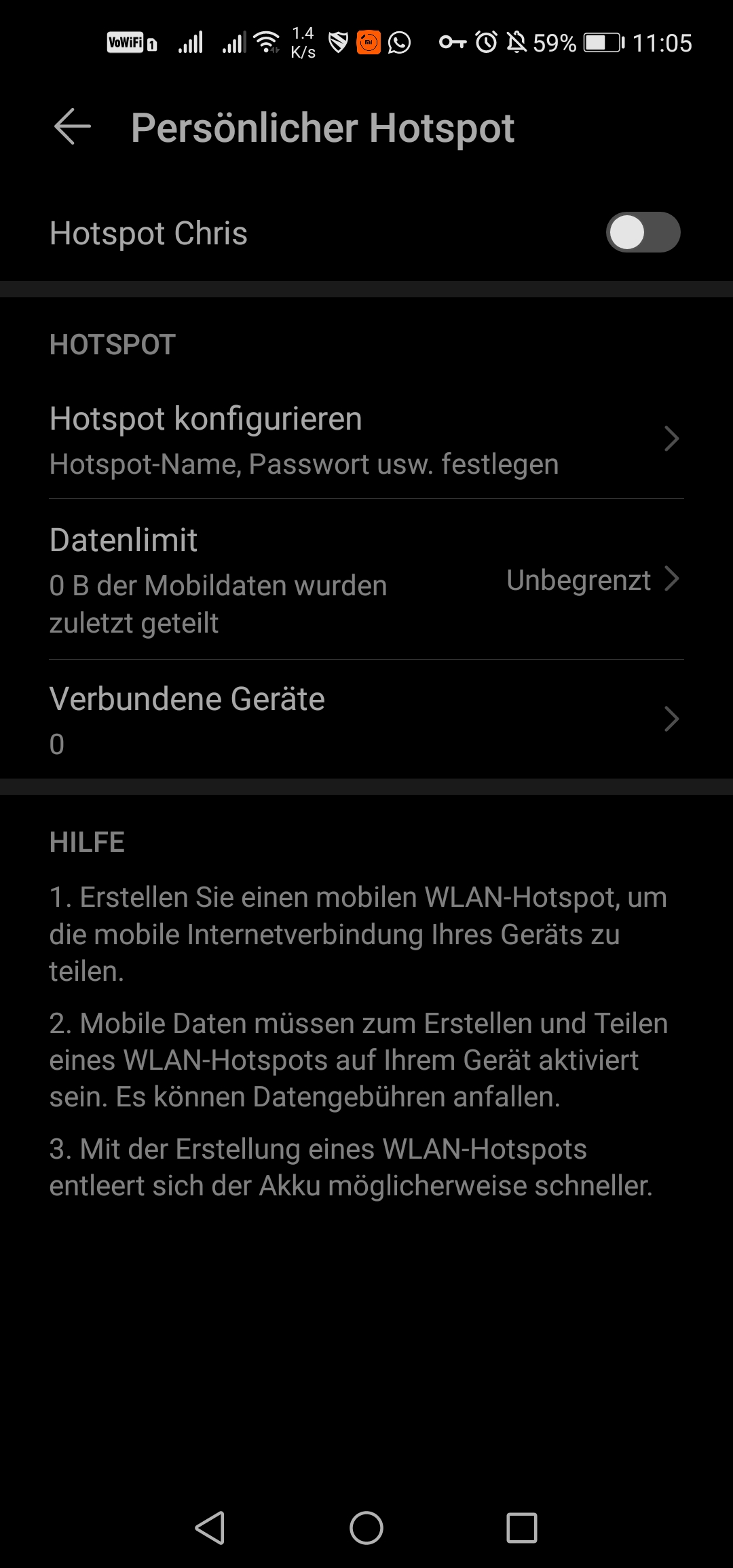
Task: Enable the Hotspot Chris switch
Action: pos(642,233)
